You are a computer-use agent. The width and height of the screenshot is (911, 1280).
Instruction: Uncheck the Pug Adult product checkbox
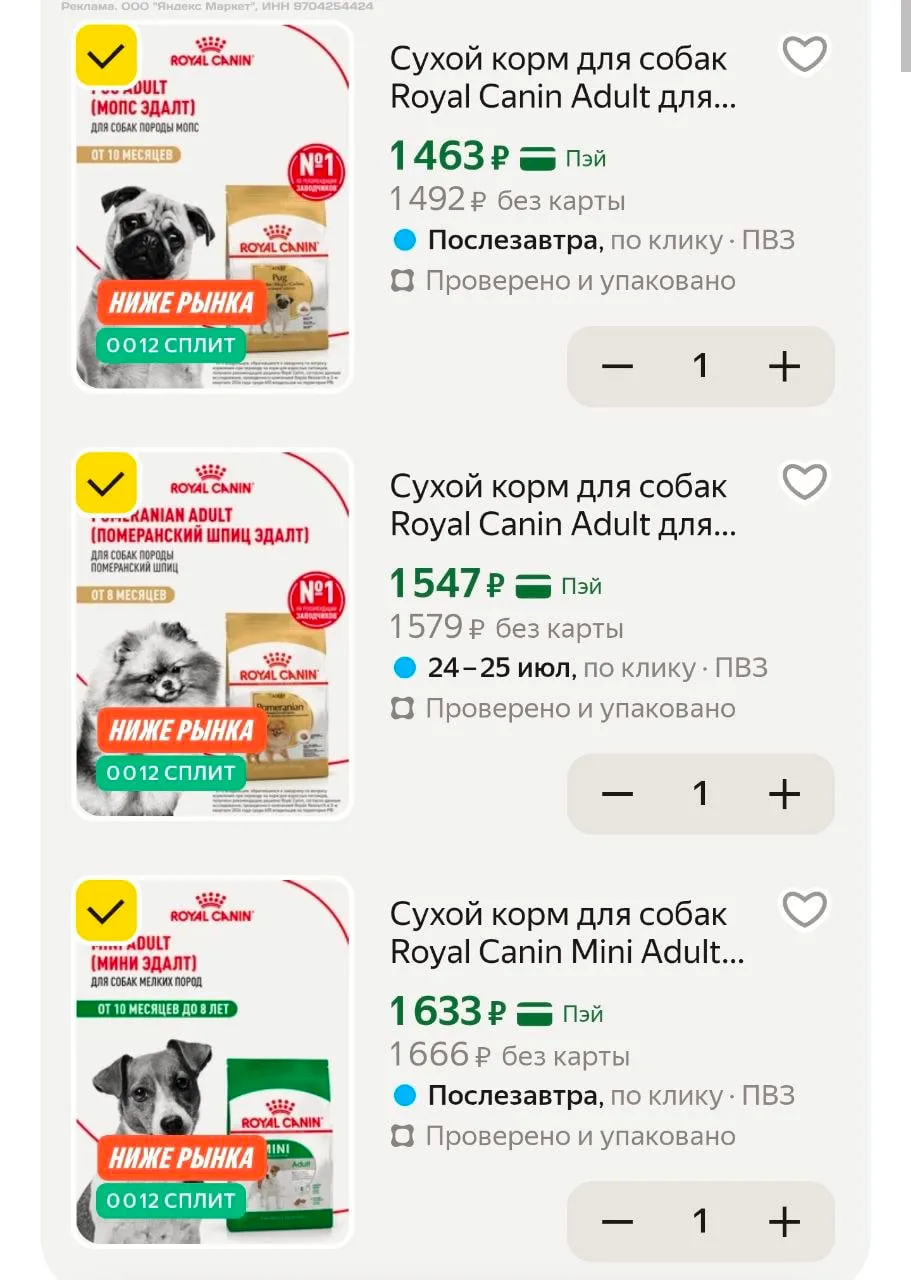[x=106, y=54]
